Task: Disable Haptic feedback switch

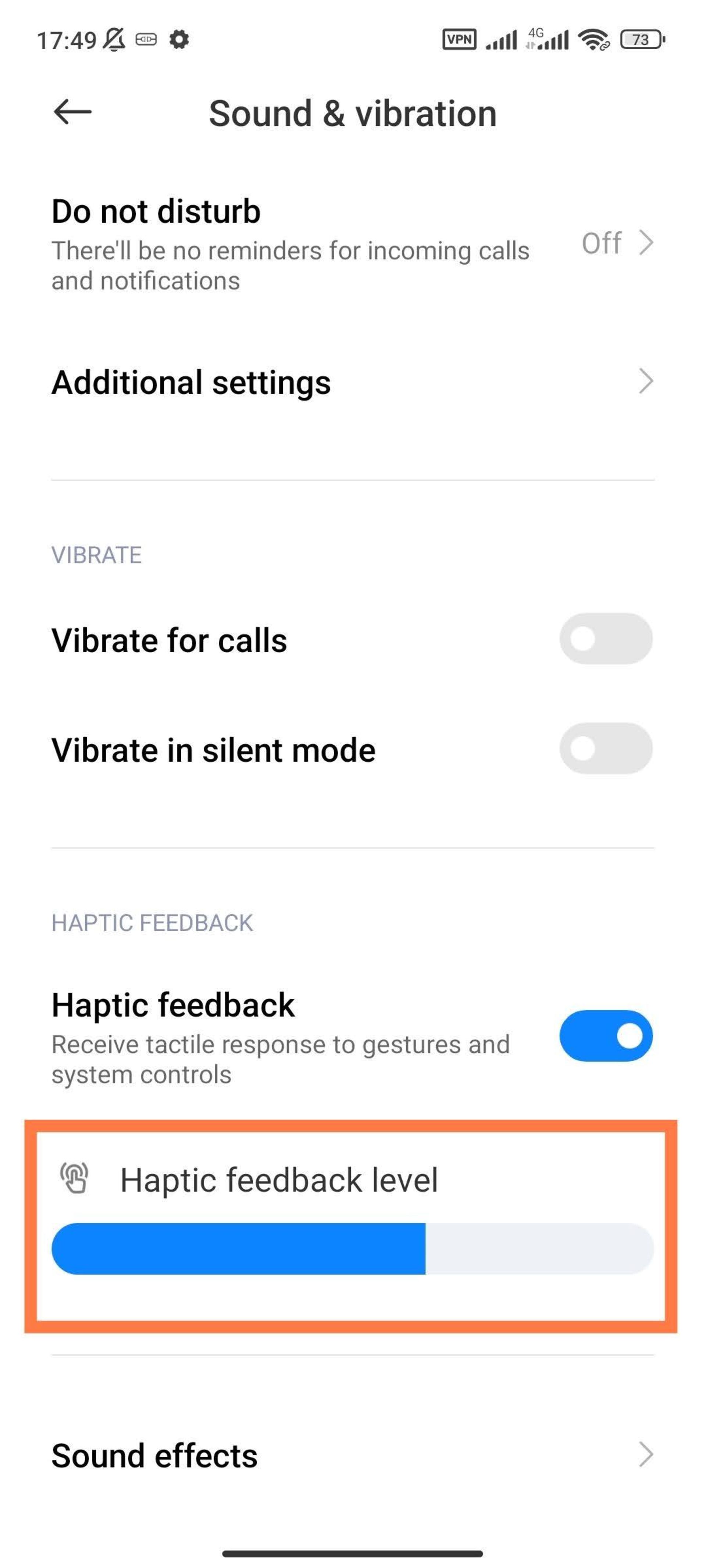Action: coord(606,1036)
